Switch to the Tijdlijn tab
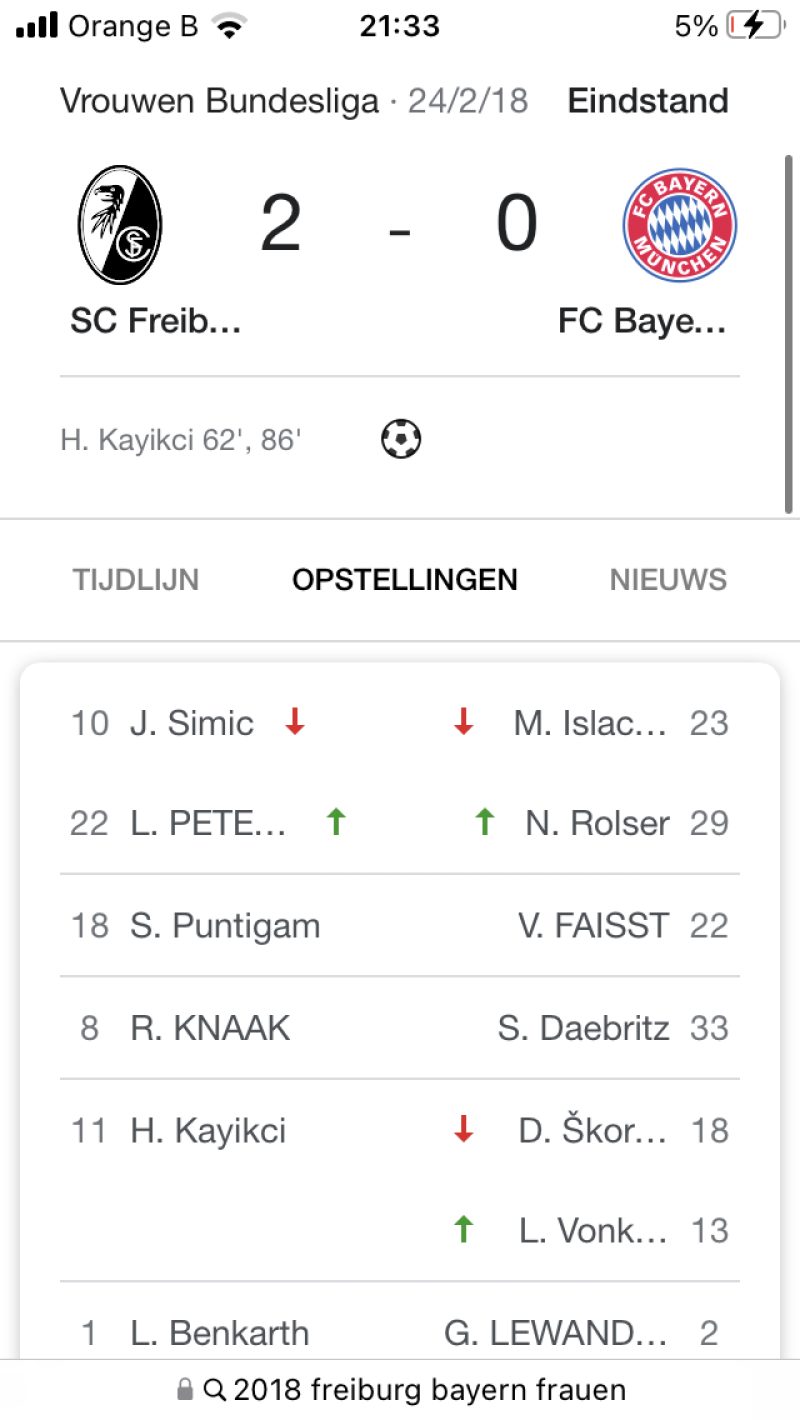This screenshot has width=800, height=1420. [x=136, y=580]
